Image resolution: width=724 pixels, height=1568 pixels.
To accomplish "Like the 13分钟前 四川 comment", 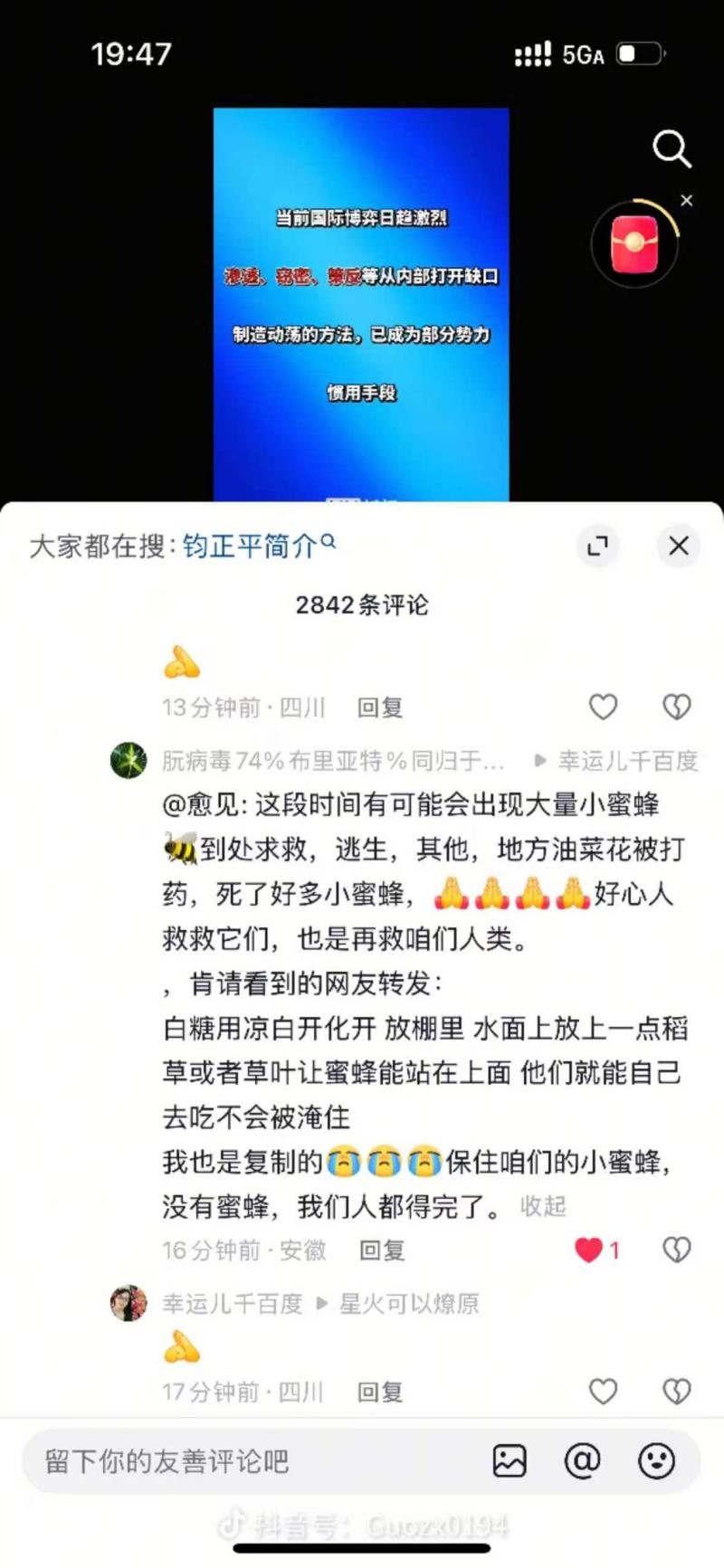I will pos(603,707).
